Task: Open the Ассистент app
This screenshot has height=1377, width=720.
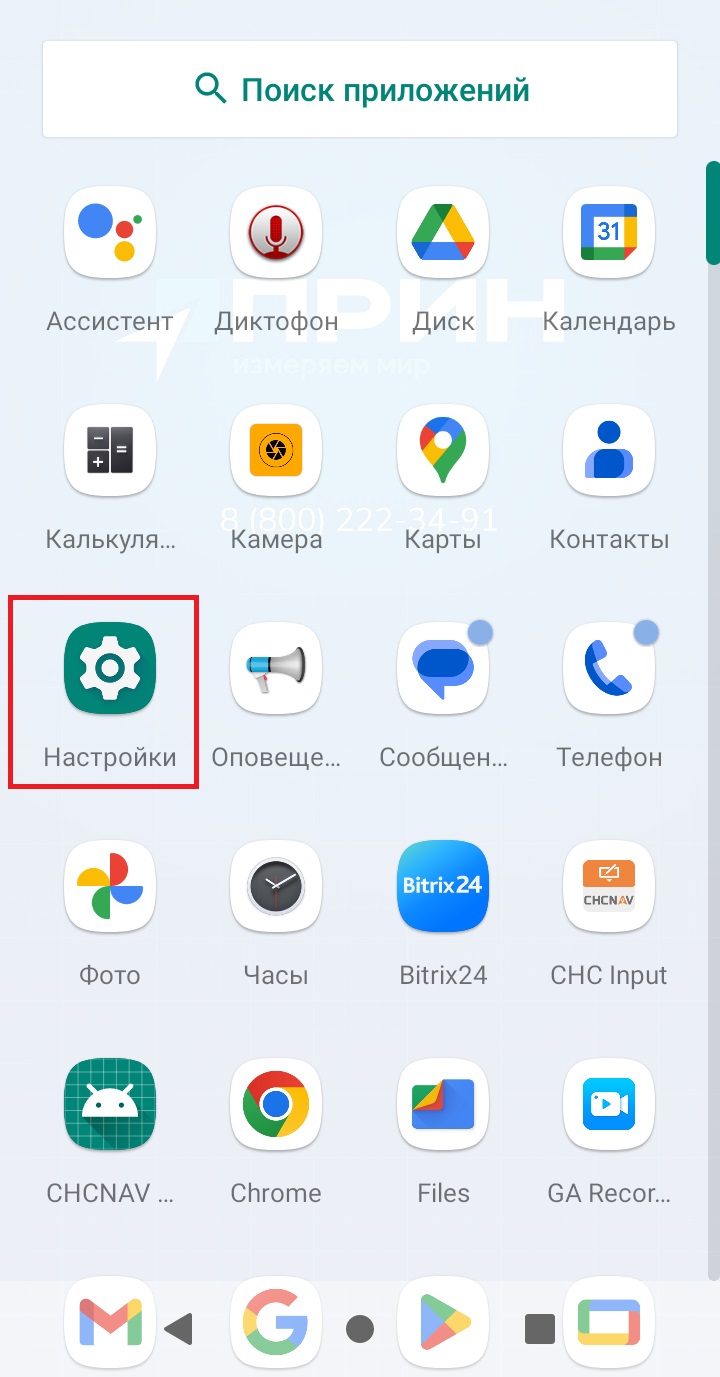Action: (x=110, y=233)
